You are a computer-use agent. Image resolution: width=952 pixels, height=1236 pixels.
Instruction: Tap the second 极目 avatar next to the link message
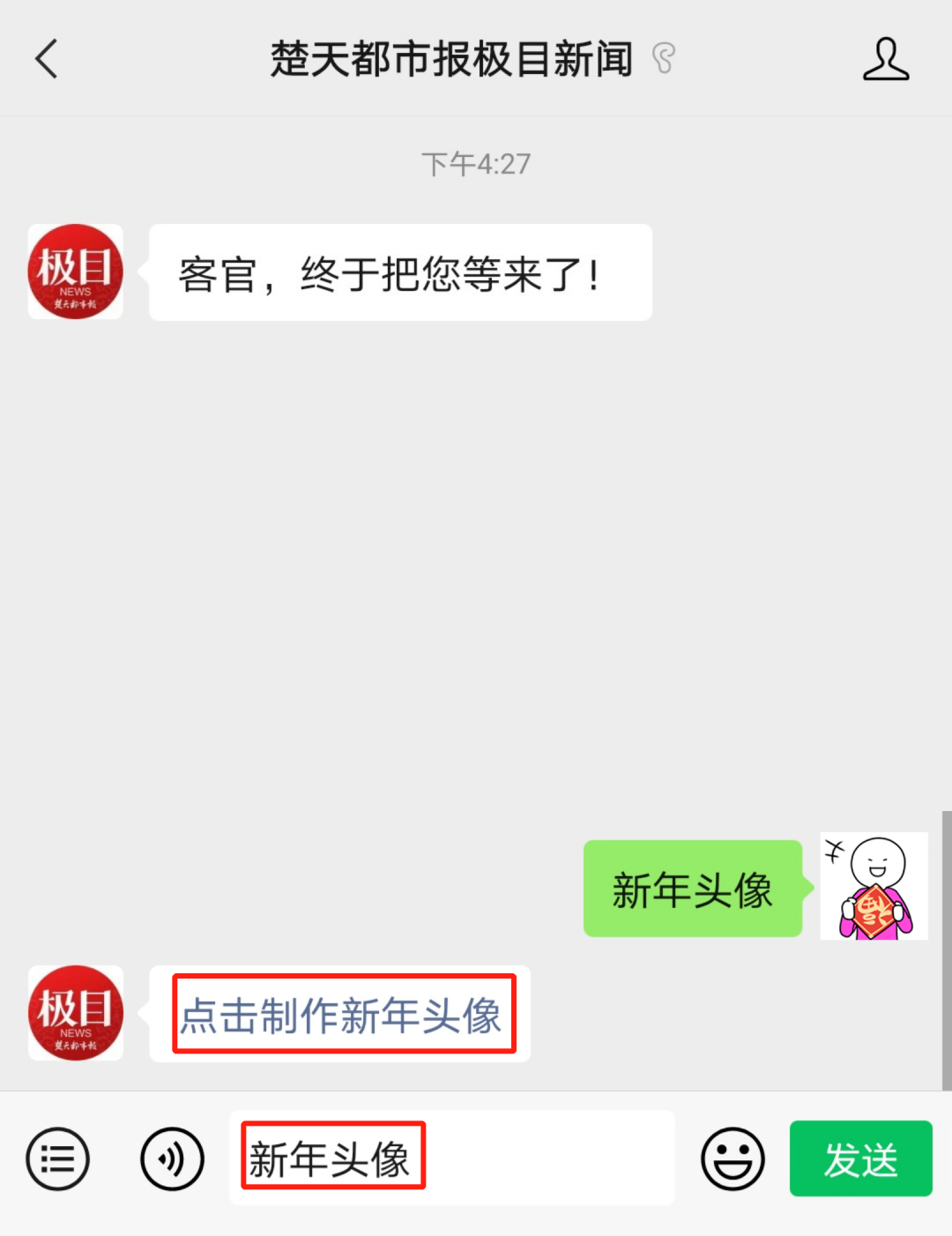coord(76,1012)
